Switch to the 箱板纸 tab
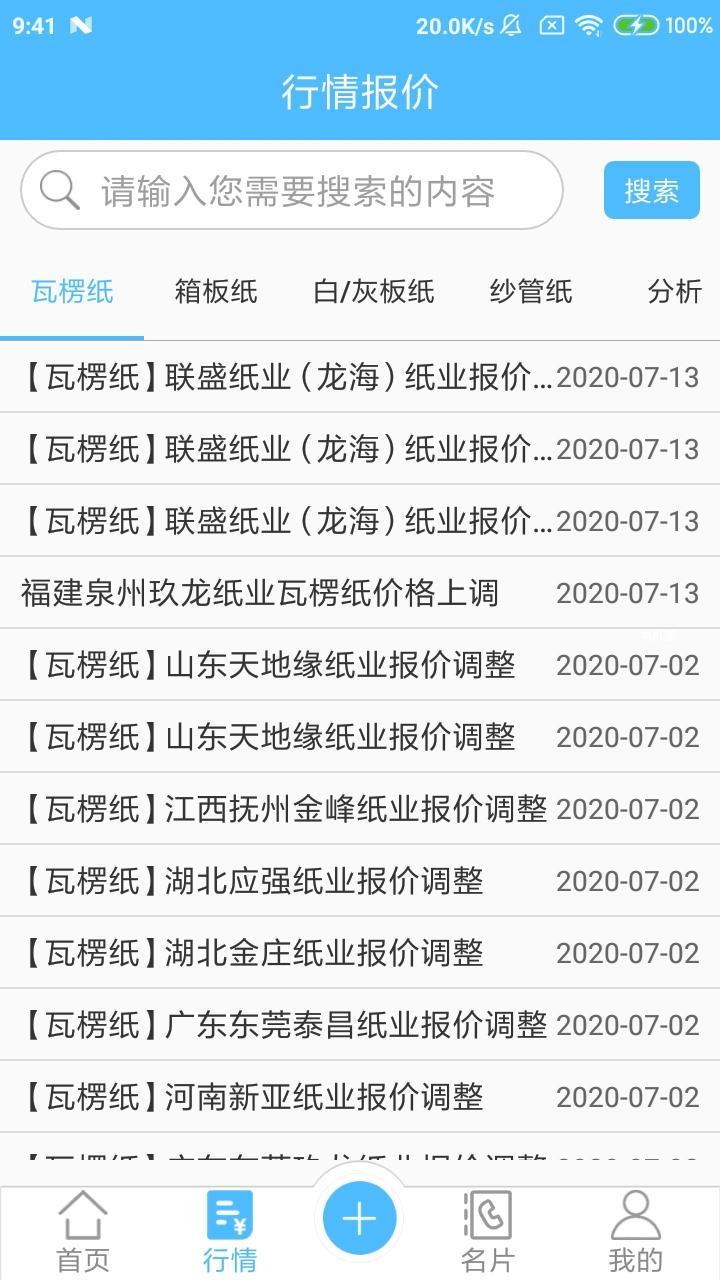 (216, 292)
